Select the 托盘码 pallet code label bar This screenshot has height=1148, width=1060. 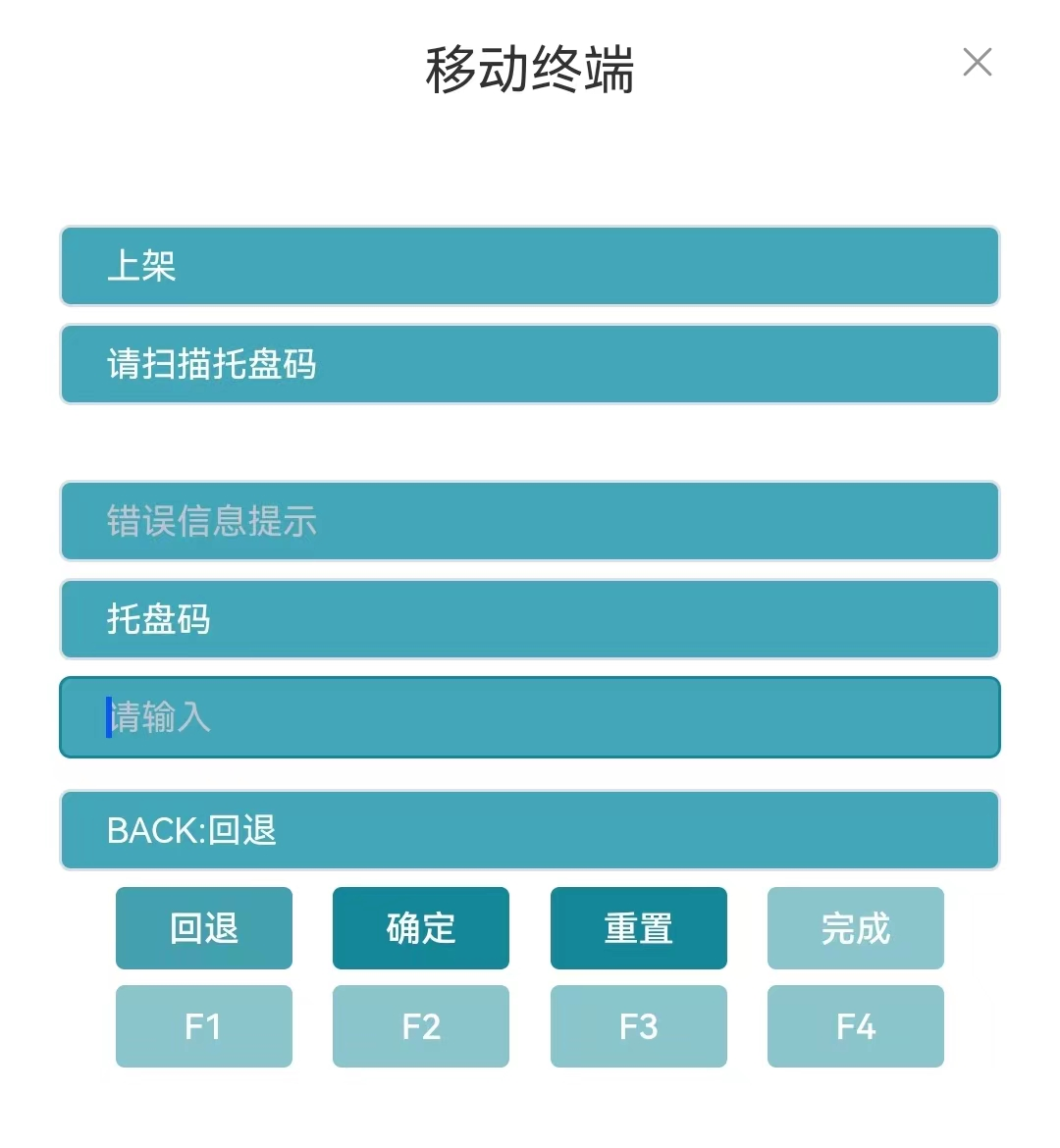click(x=530, y=619)
